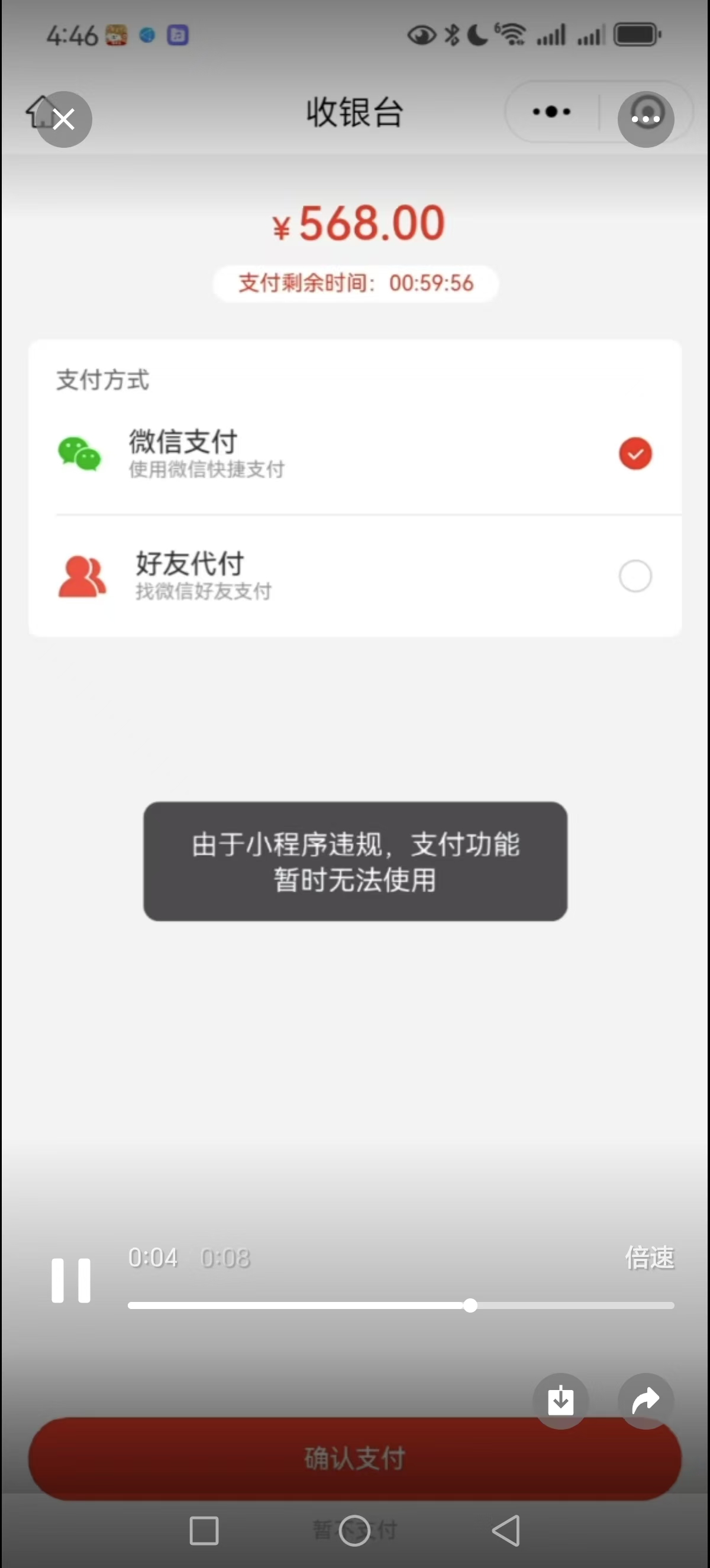Go back using the system back button
710x1568 pixels.
click(x=506, y=1530)
